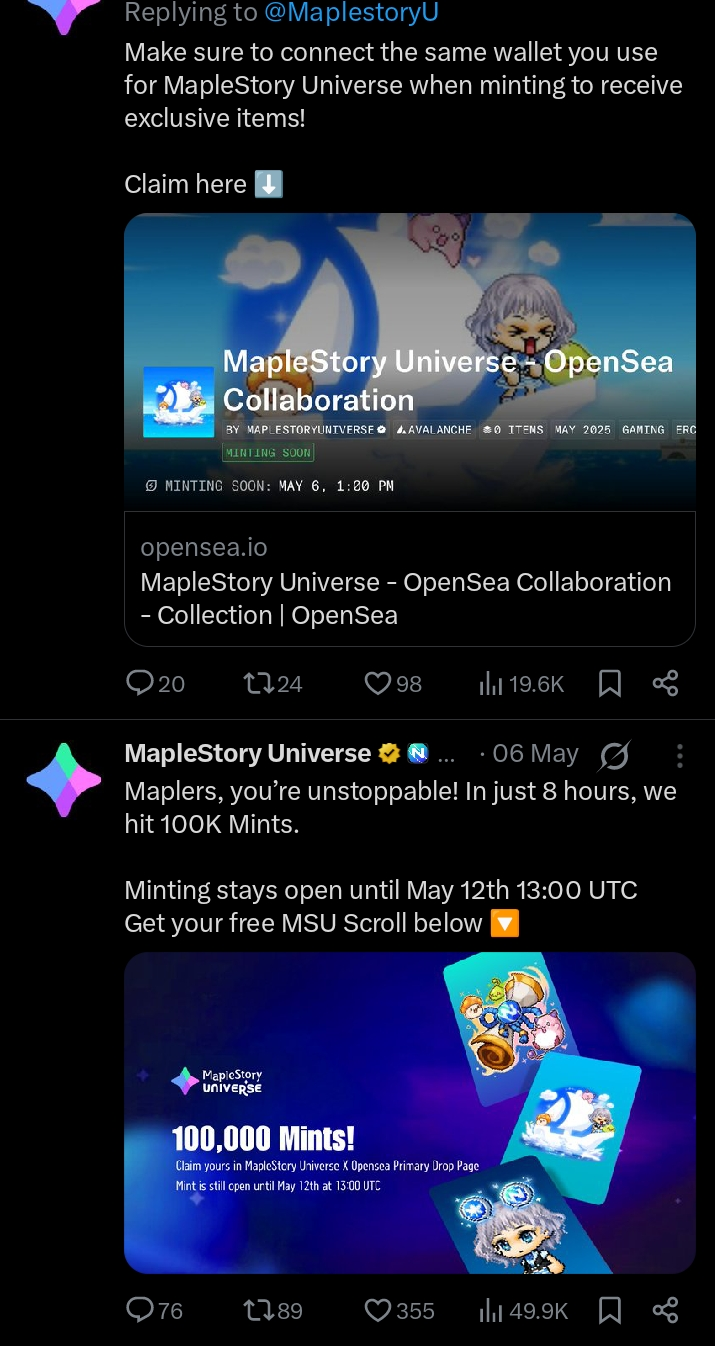Open the Grok icon on 06 May post

point(615,757)
